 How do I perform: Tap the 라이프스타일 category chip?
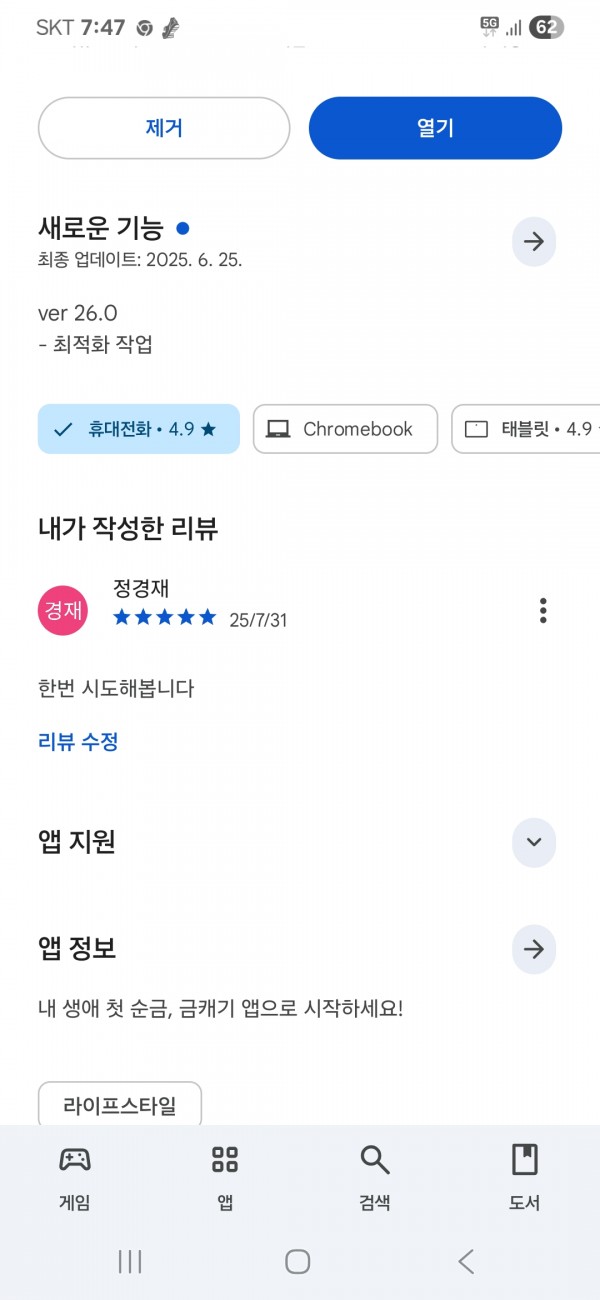pos(120,1104)
